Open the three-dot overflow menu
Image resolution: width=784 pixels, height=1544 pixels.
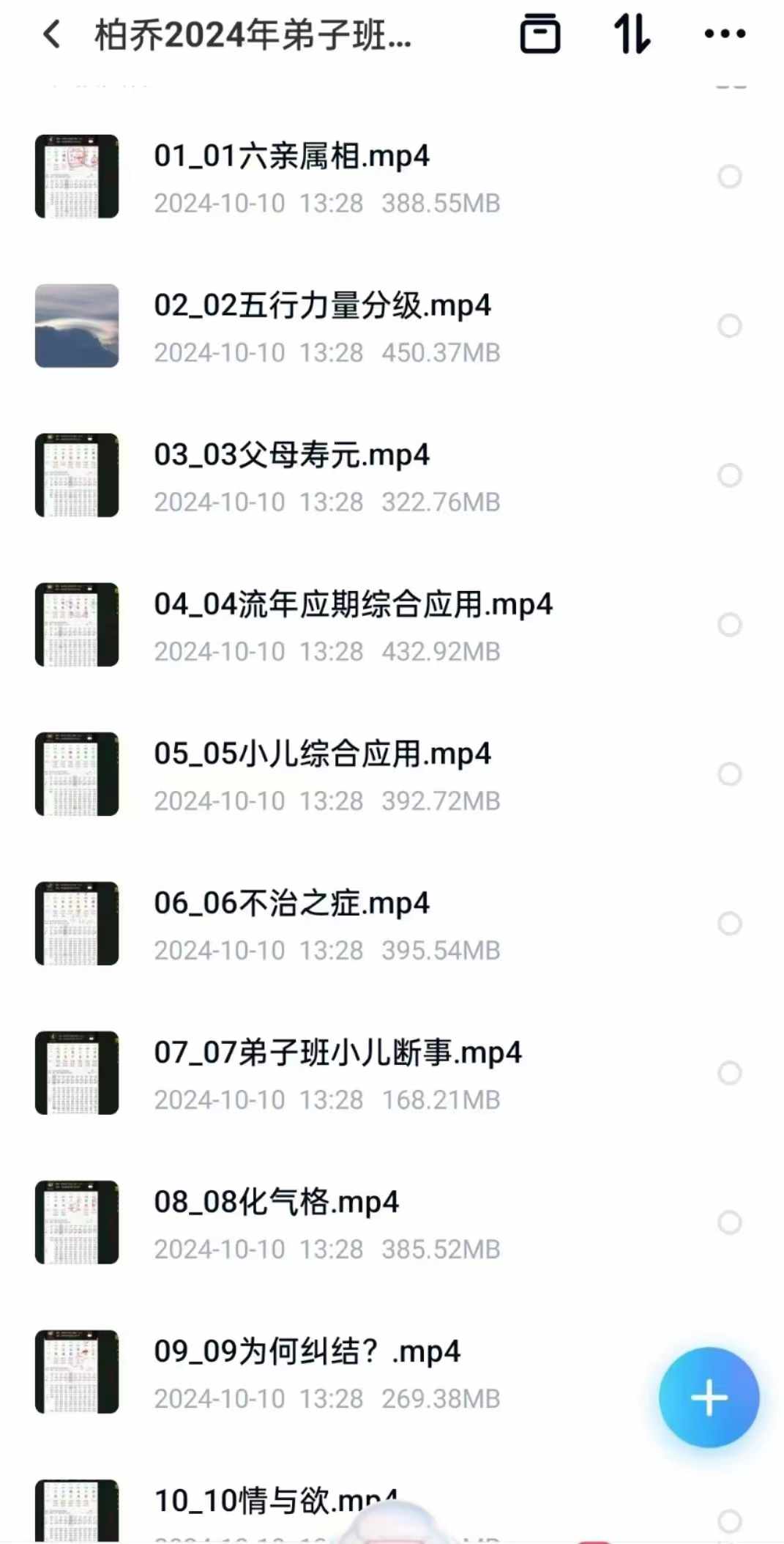click(724, 34)
